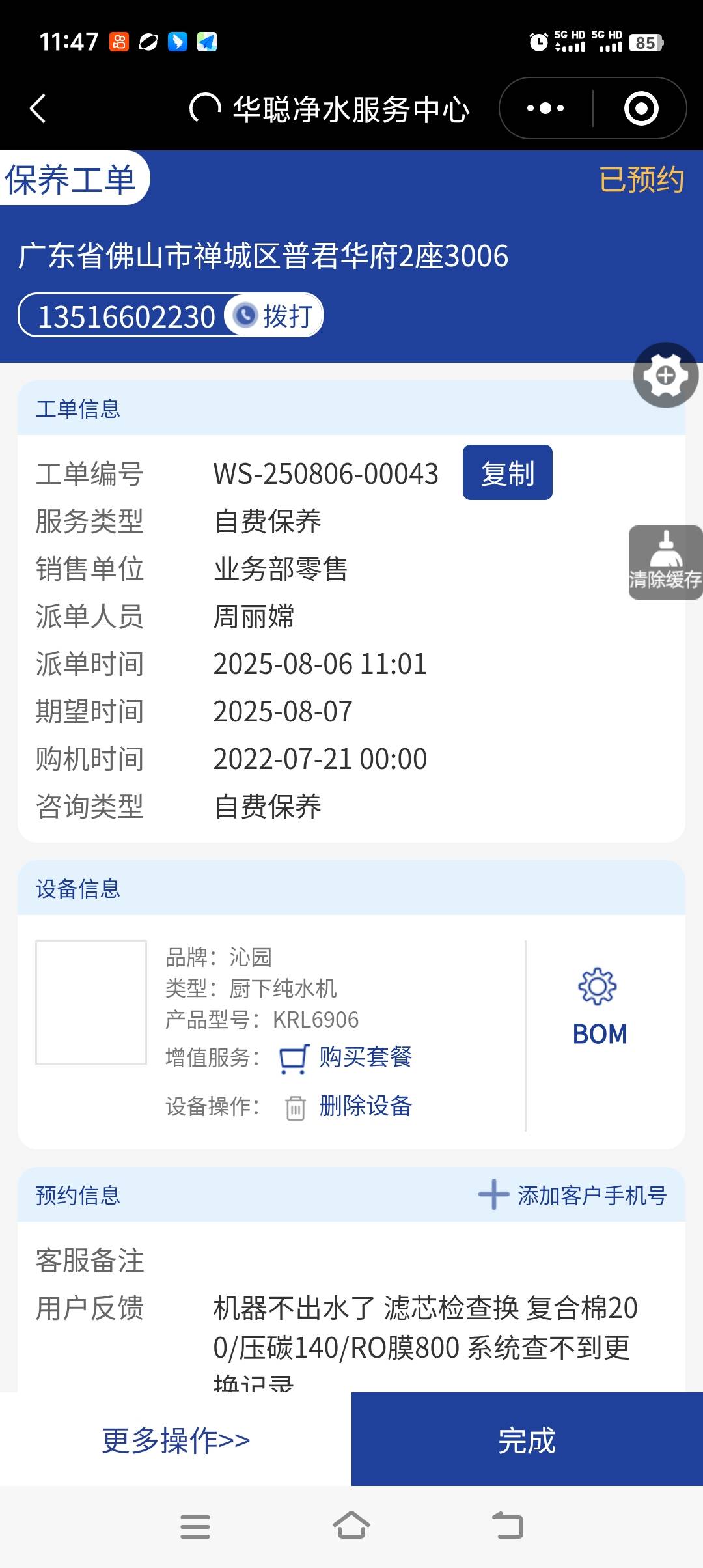Open 更多操作 for more actions

176,1440
